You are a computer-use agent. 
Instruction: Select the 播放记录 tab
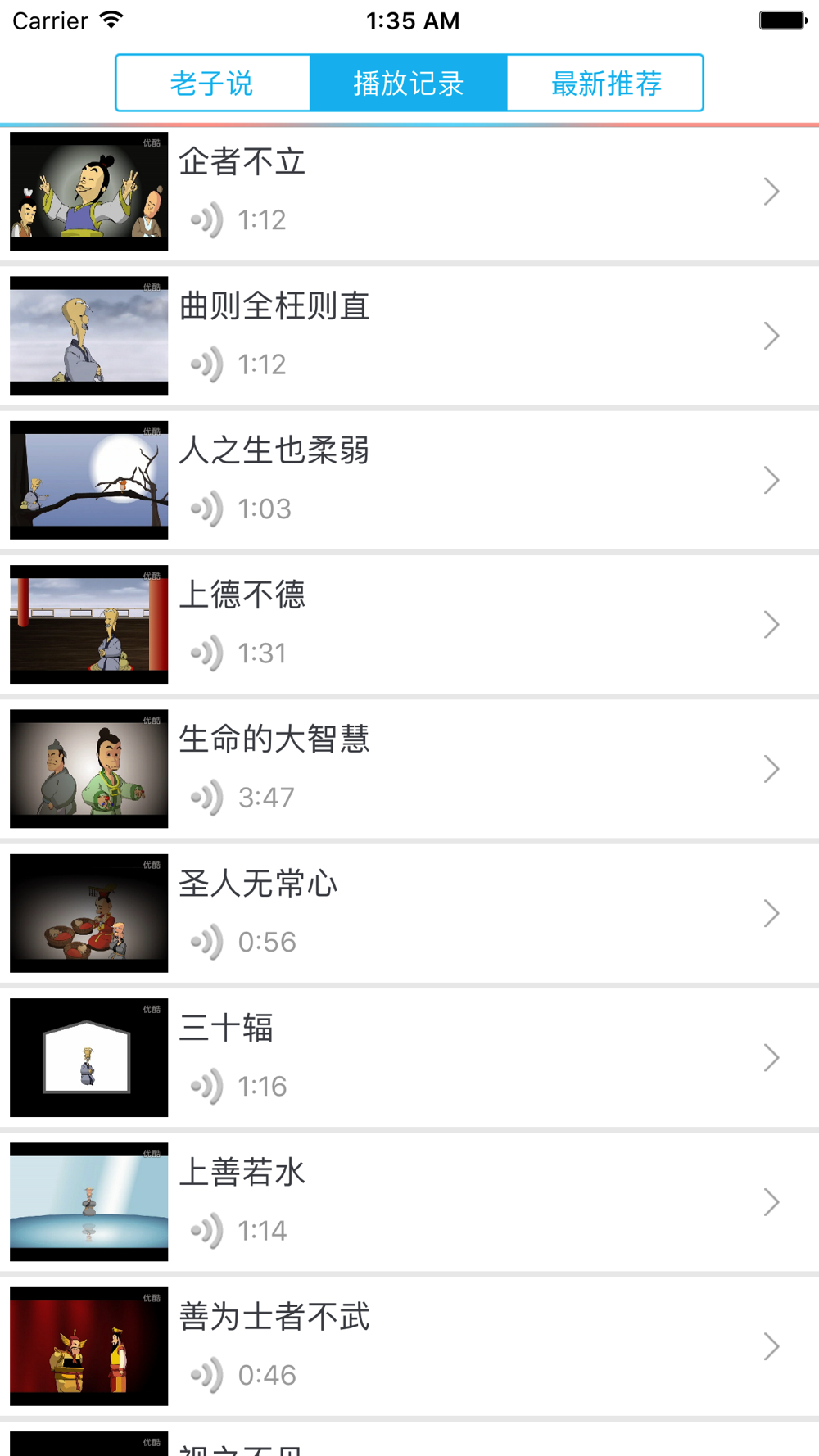(x=409, y=84)
